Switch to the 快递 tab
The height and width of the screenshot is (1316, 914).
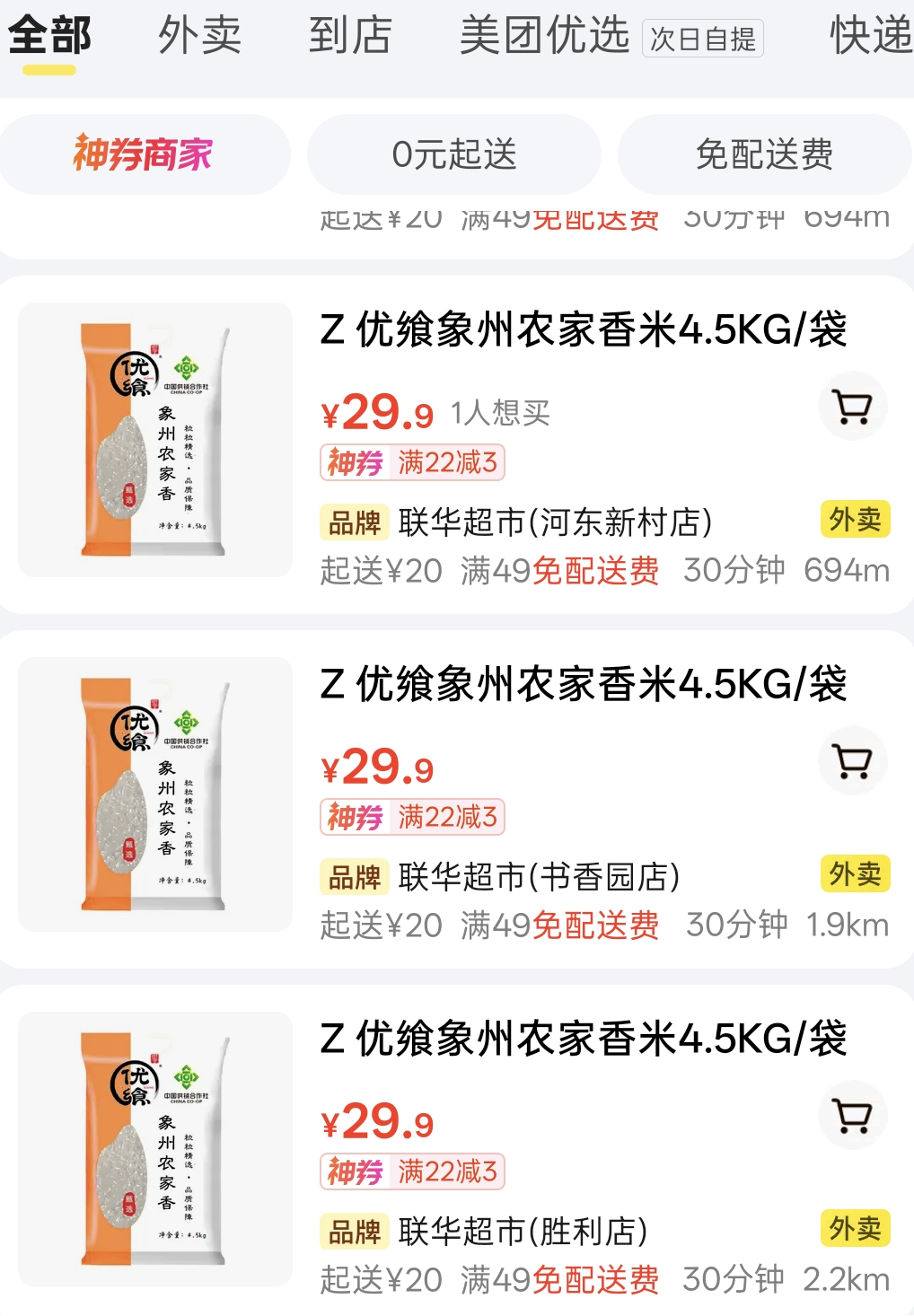869,36
